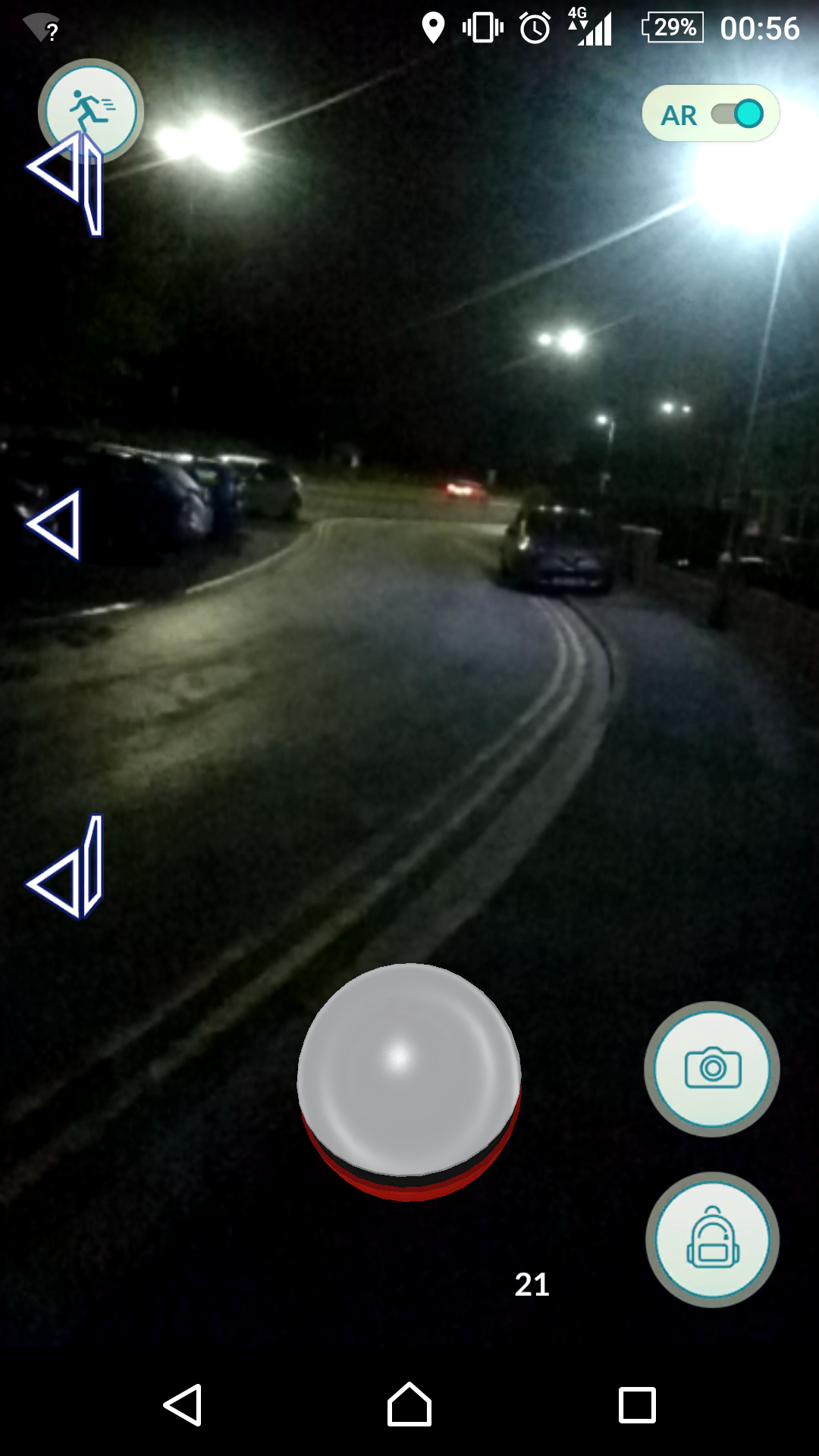The width and height of the screenshot is (819, 1456).
Task: Open recent apps overview
Action: pyautogui.click(x=637, y=1405)
